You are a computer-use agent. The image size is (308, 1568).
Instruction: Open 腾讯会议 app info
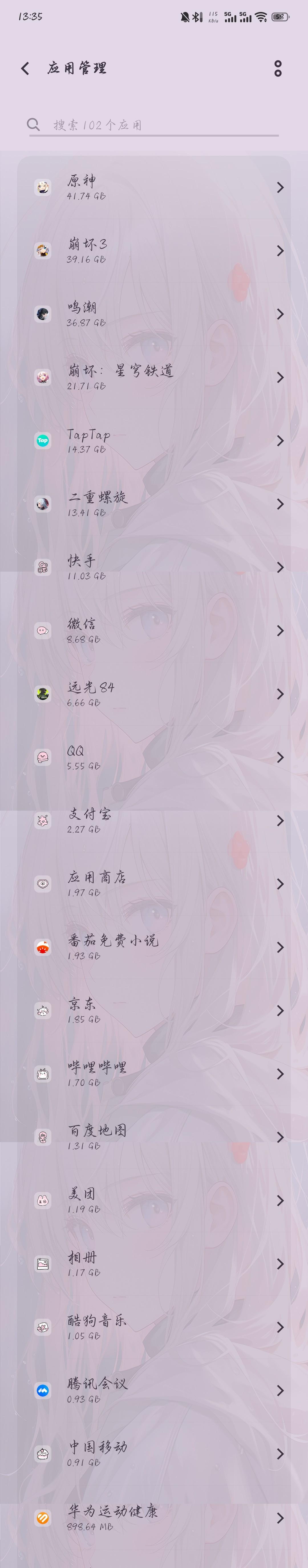click(153, 1390)
